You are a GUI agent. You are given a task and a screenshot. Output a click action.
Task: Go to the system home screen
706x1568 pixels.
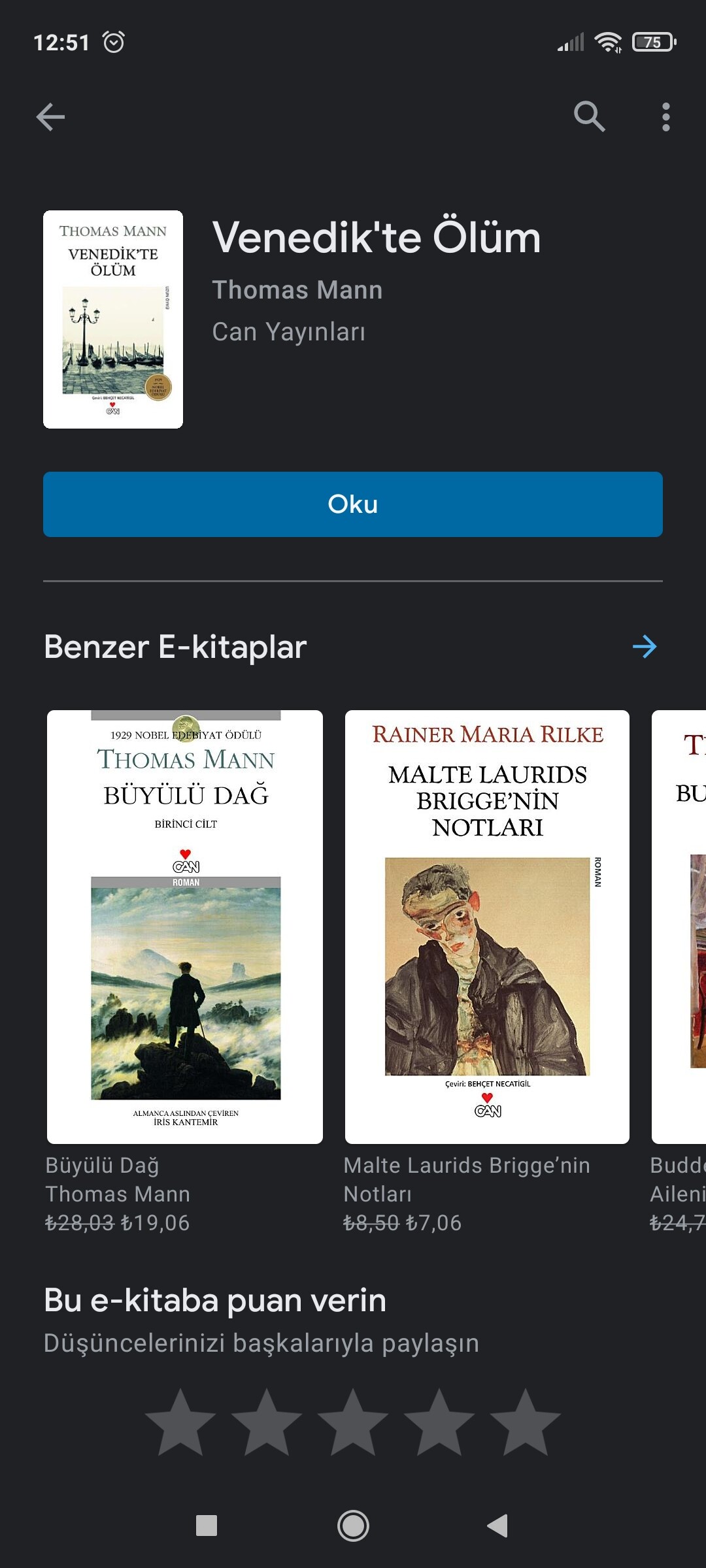pos(353,1526)
